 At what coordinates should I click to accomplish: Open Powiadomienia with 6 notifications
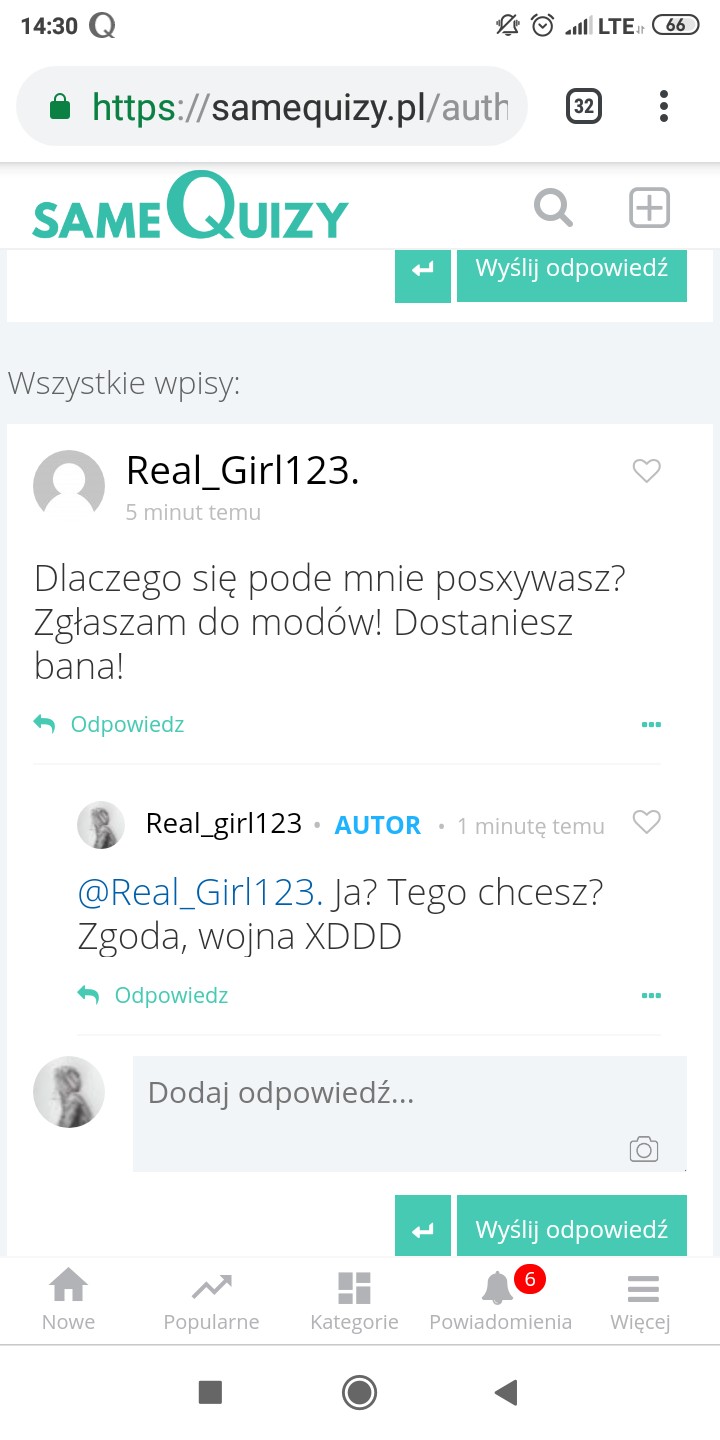pyautogui.click(x=500, y=1301)
